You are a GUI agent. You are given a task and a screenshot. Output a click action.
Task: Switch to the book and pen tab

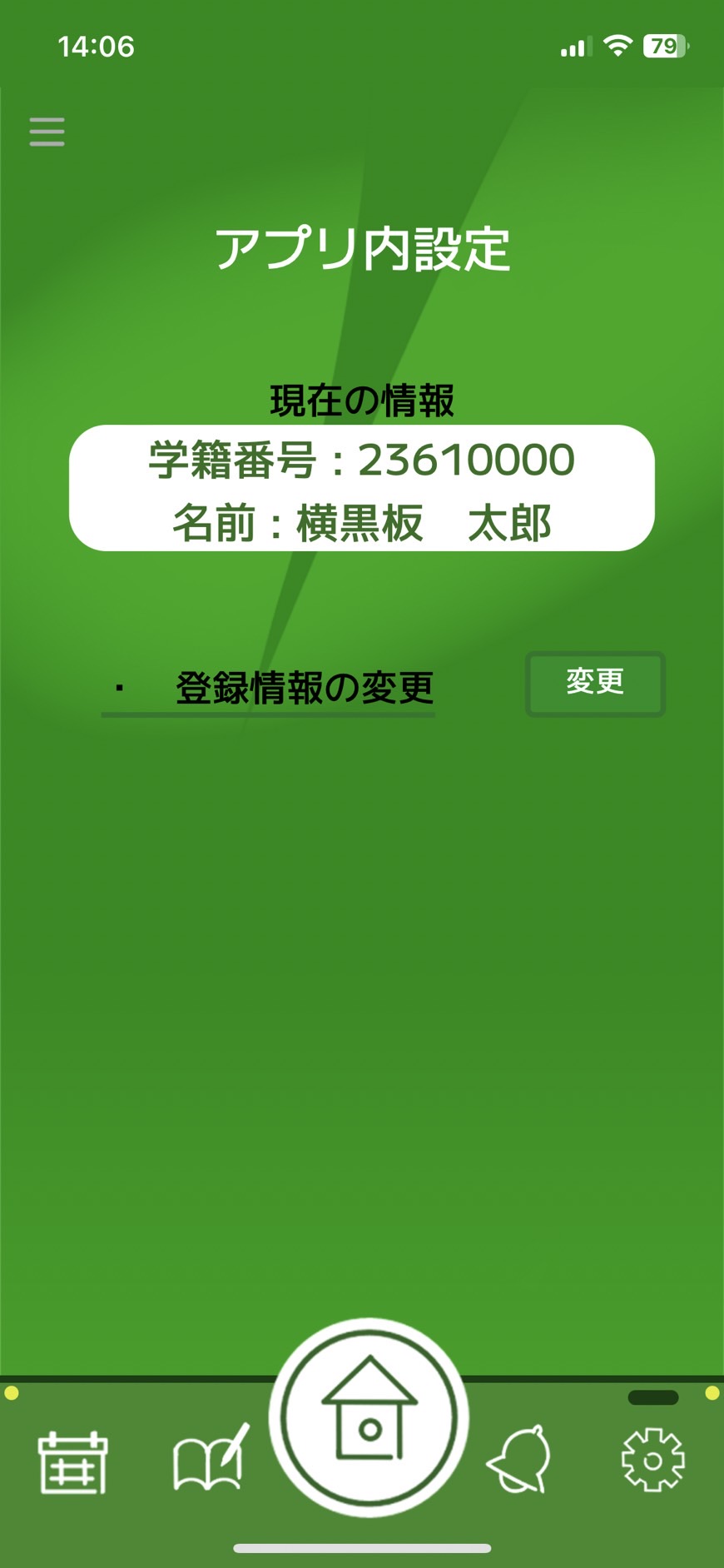pos(211,1459)
